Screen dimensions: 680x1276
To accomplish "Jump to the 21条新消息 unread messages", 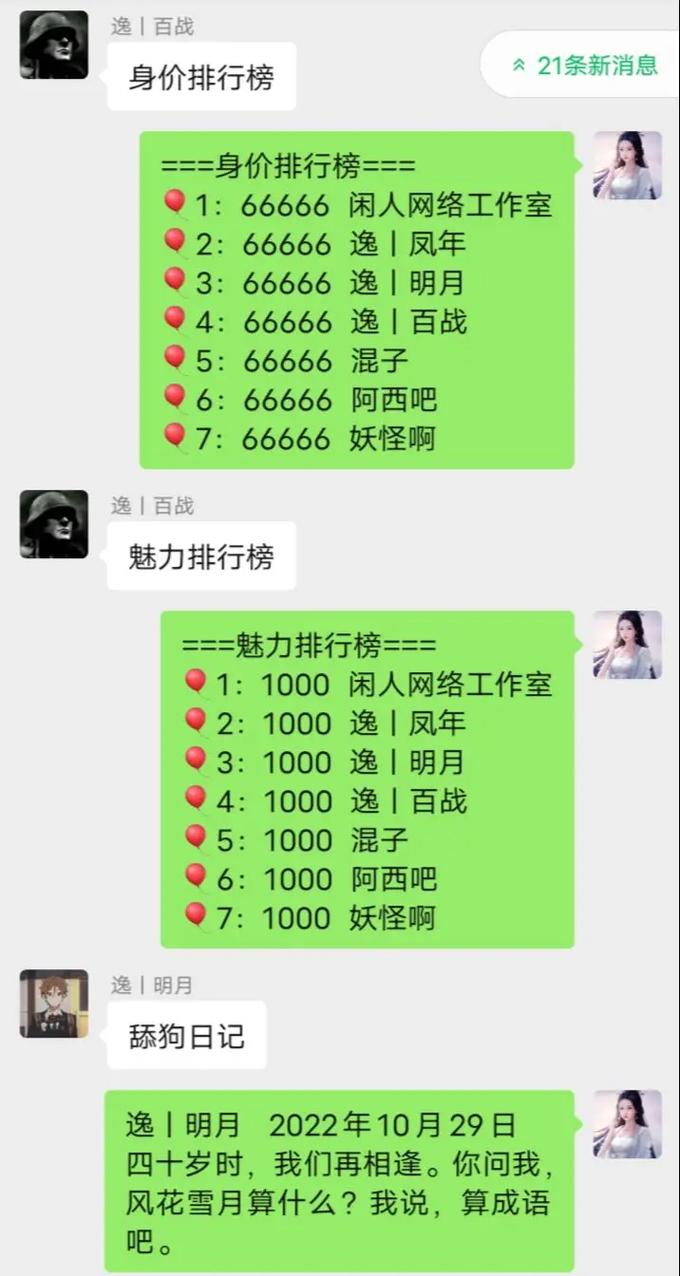I will click(586, 66).
